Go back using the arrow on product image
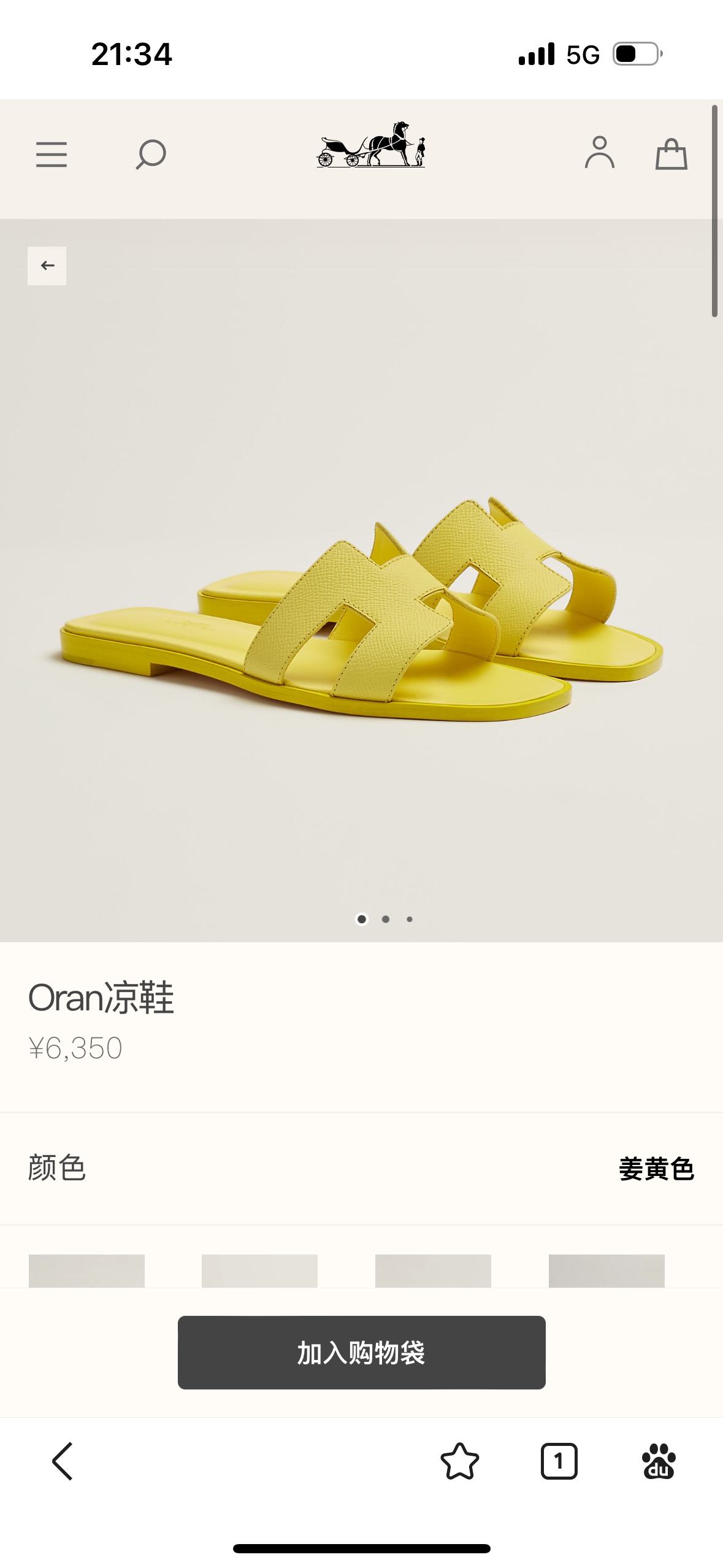This screenshot has height=1568, width=723. point(47,266)
